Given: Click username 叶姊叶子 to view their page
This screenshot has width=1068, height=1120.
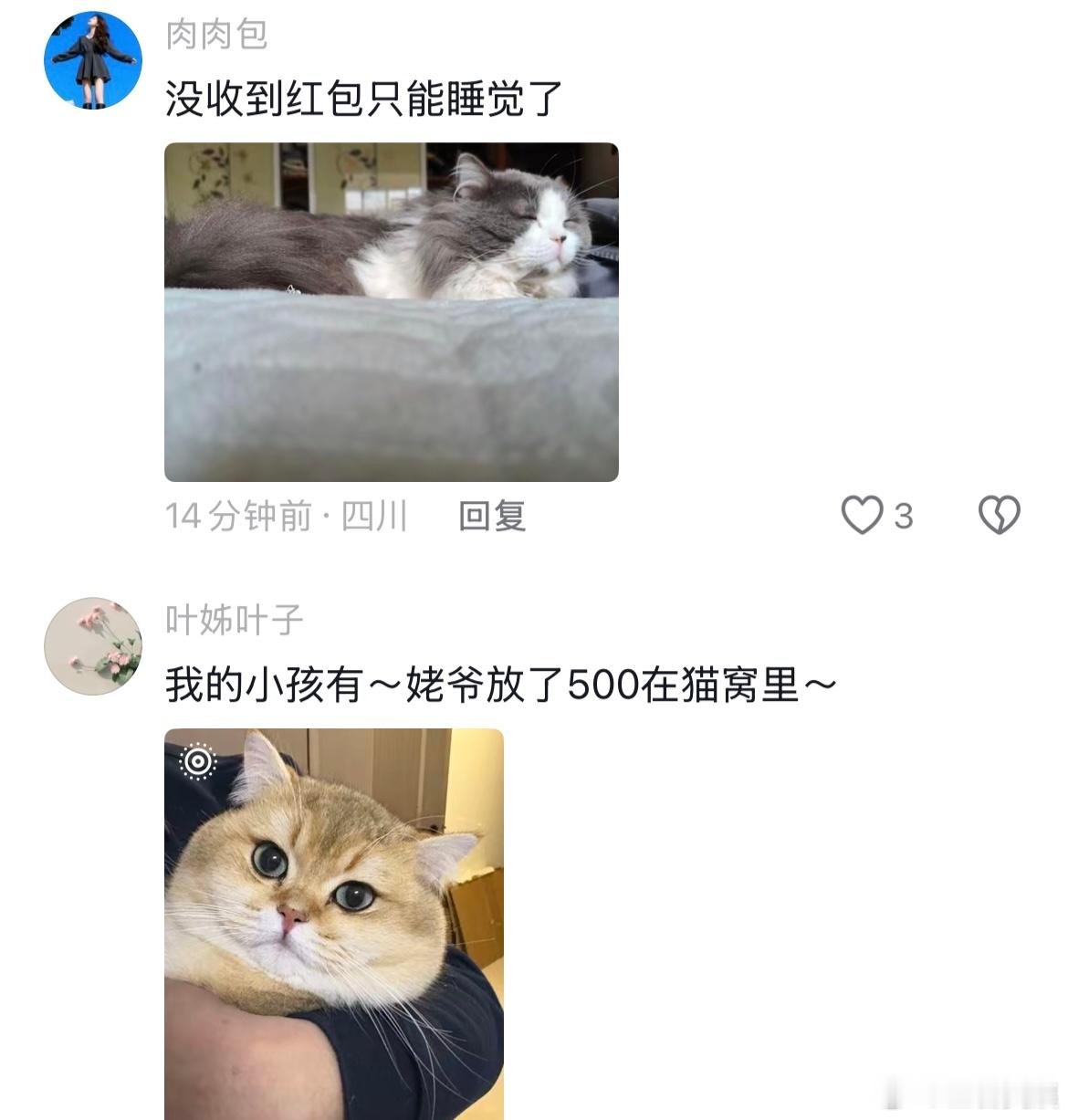Looking at the screenshot, I should tap(237, 618).
